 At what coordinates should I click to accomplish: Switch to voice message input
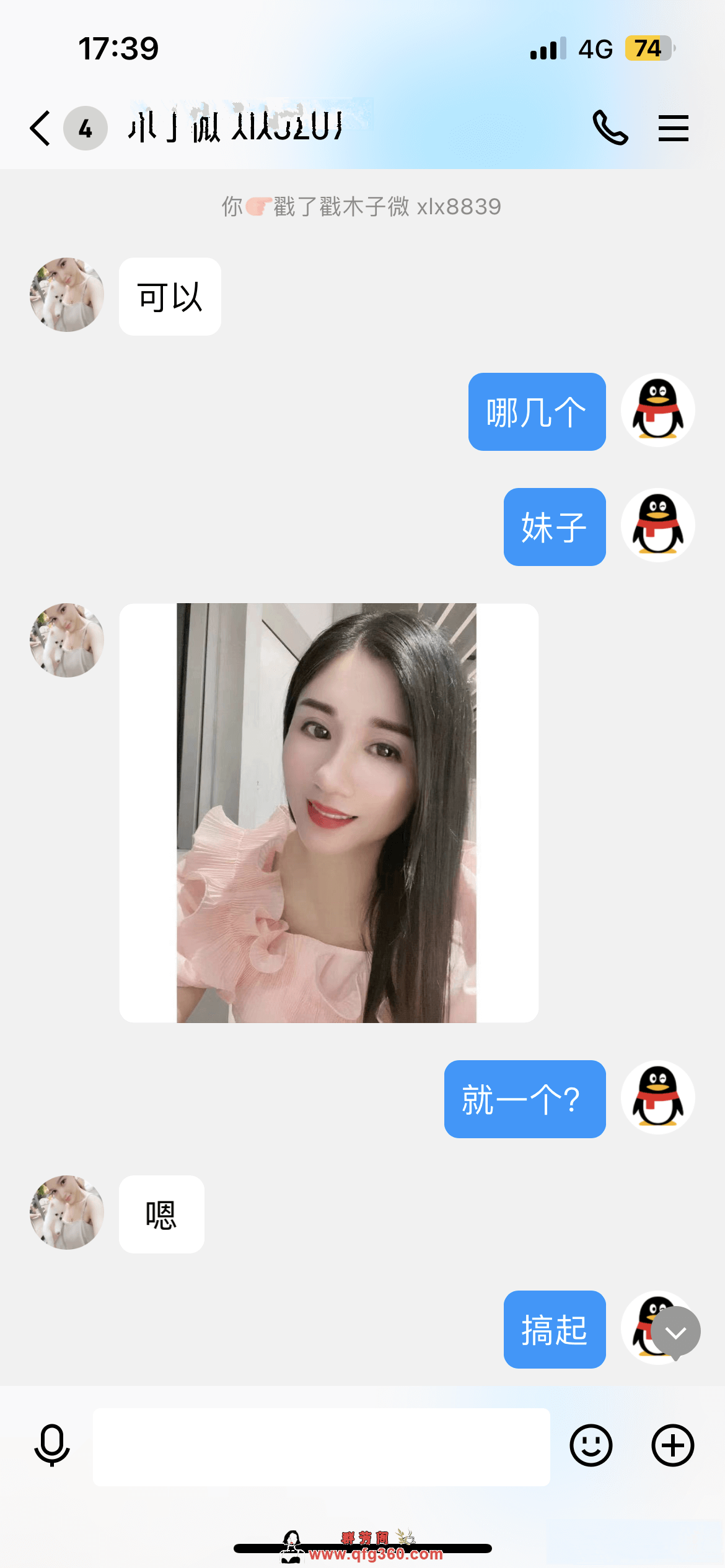point(52,1445)
